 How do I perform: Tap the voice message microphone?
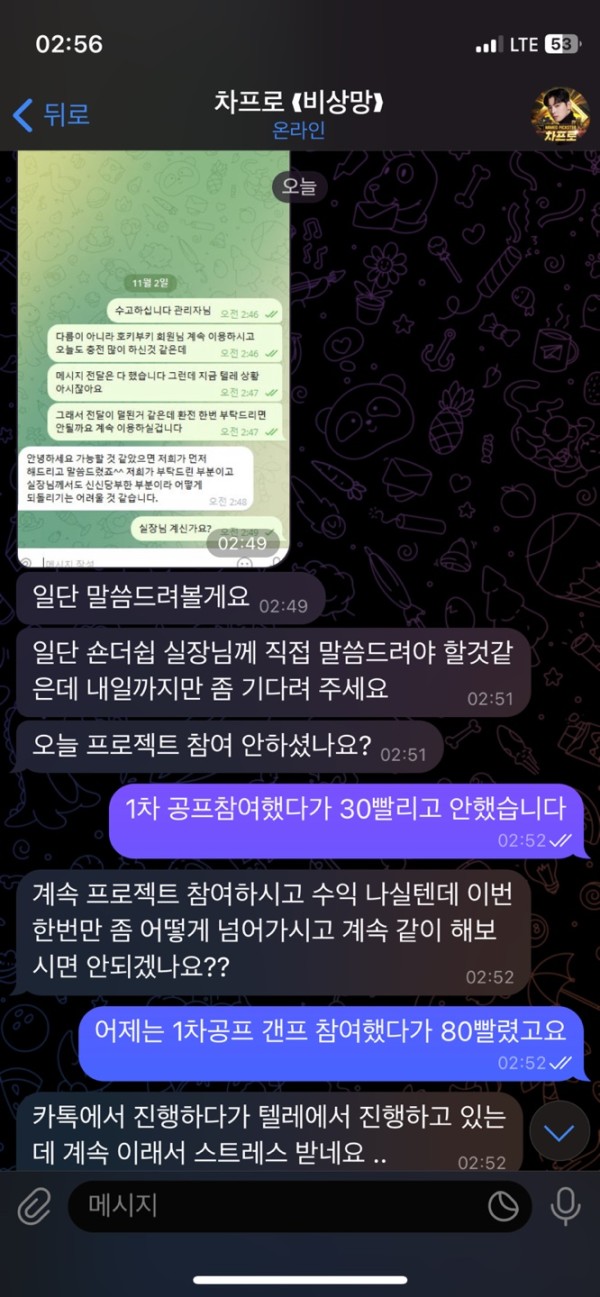click(565, 1207)
